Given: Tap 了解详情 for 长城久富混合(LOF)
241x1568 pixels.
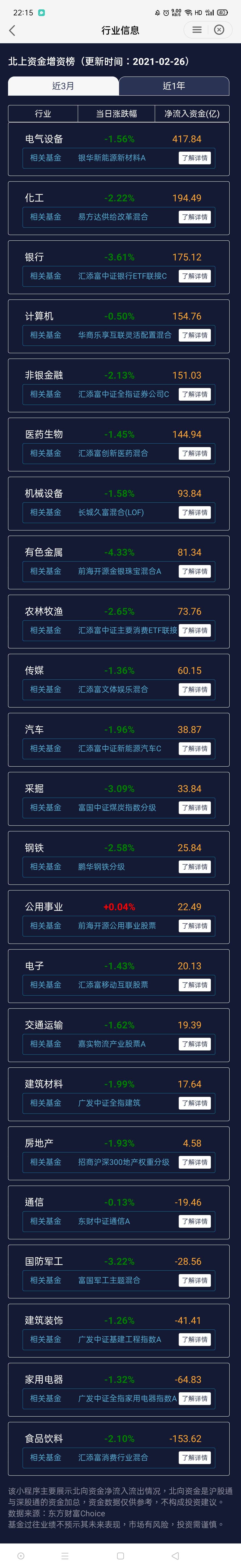Looking at the screenshot, I should tap(195, 513).
